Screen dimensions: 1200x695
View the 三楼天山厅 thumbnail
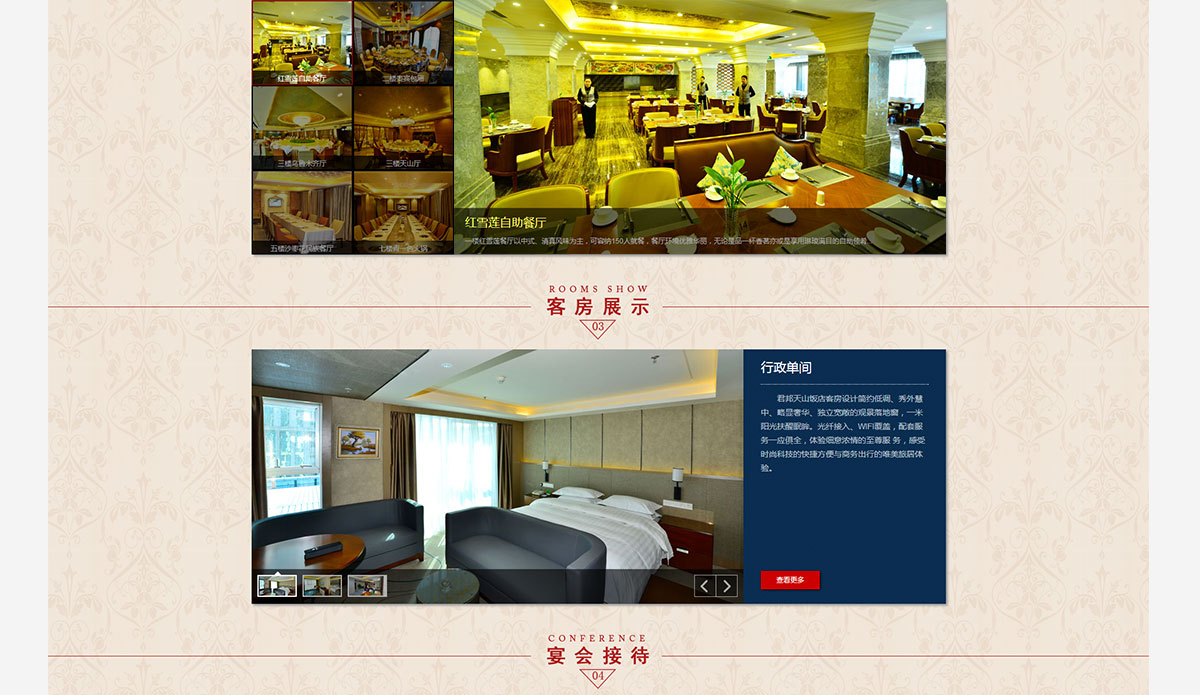point(403,127)
